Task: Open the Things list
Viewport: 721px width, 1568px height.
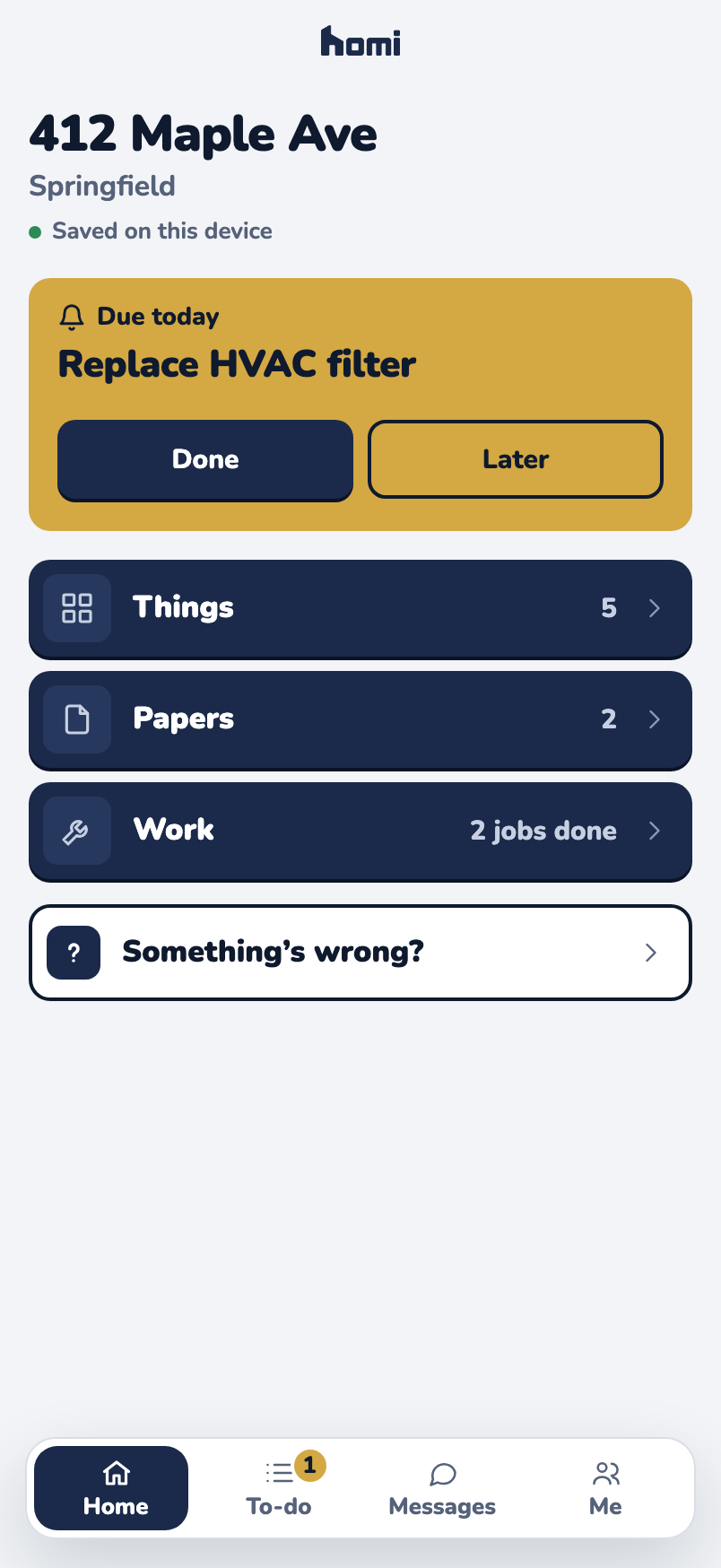Action: click(360, 609)
